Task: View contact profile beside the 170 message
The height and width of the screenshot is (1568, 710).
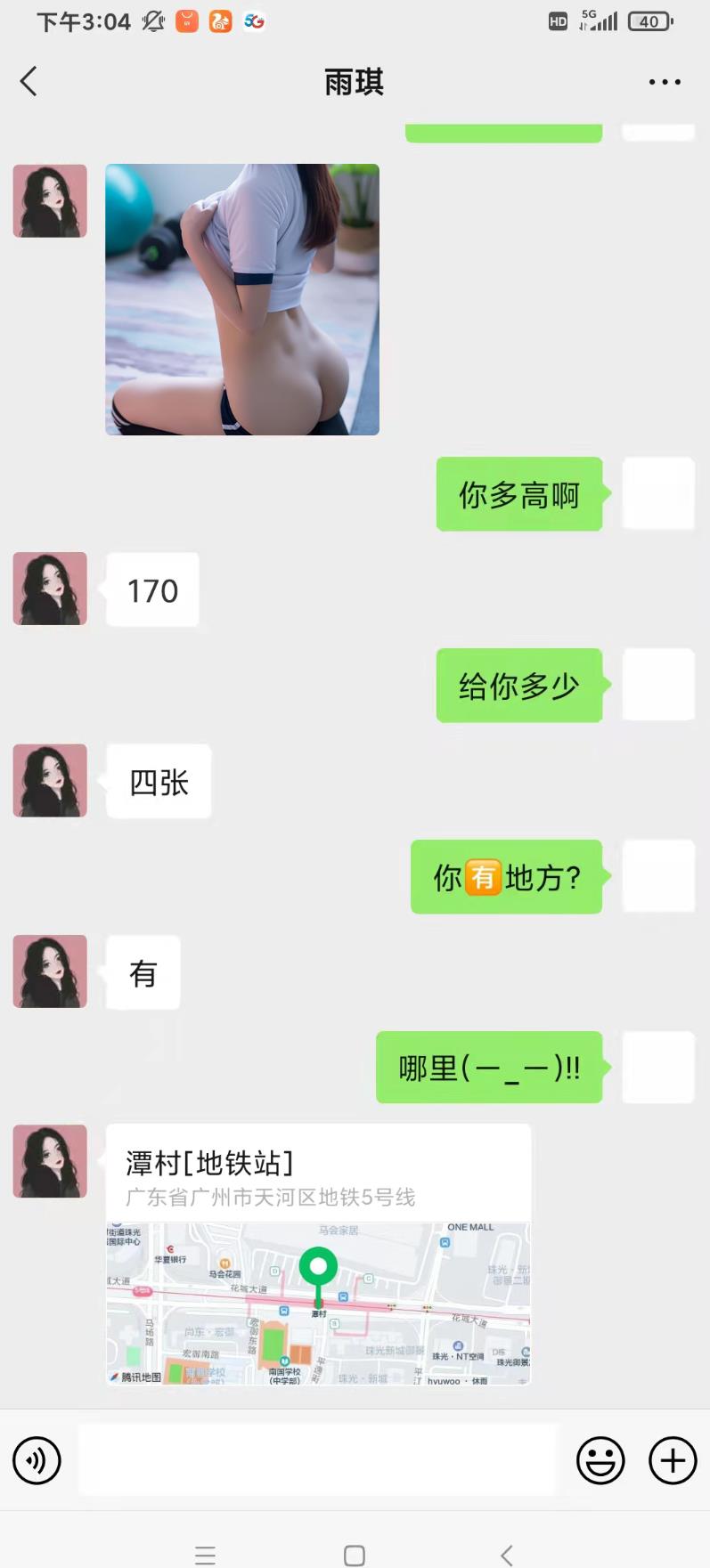Action: coord(50,589)
